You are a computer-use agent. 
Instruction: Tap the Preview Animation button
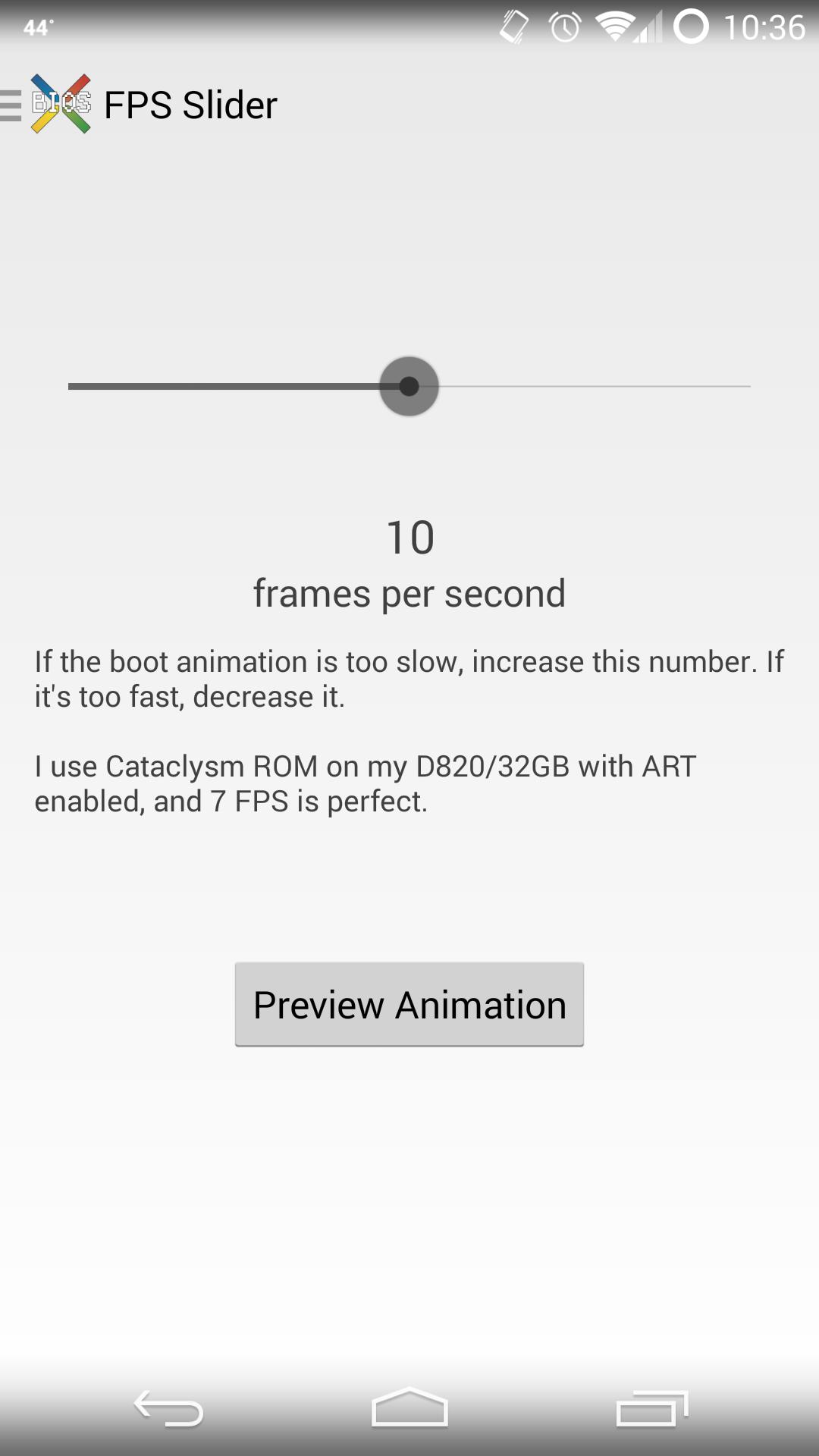(x=409, y=1004)
